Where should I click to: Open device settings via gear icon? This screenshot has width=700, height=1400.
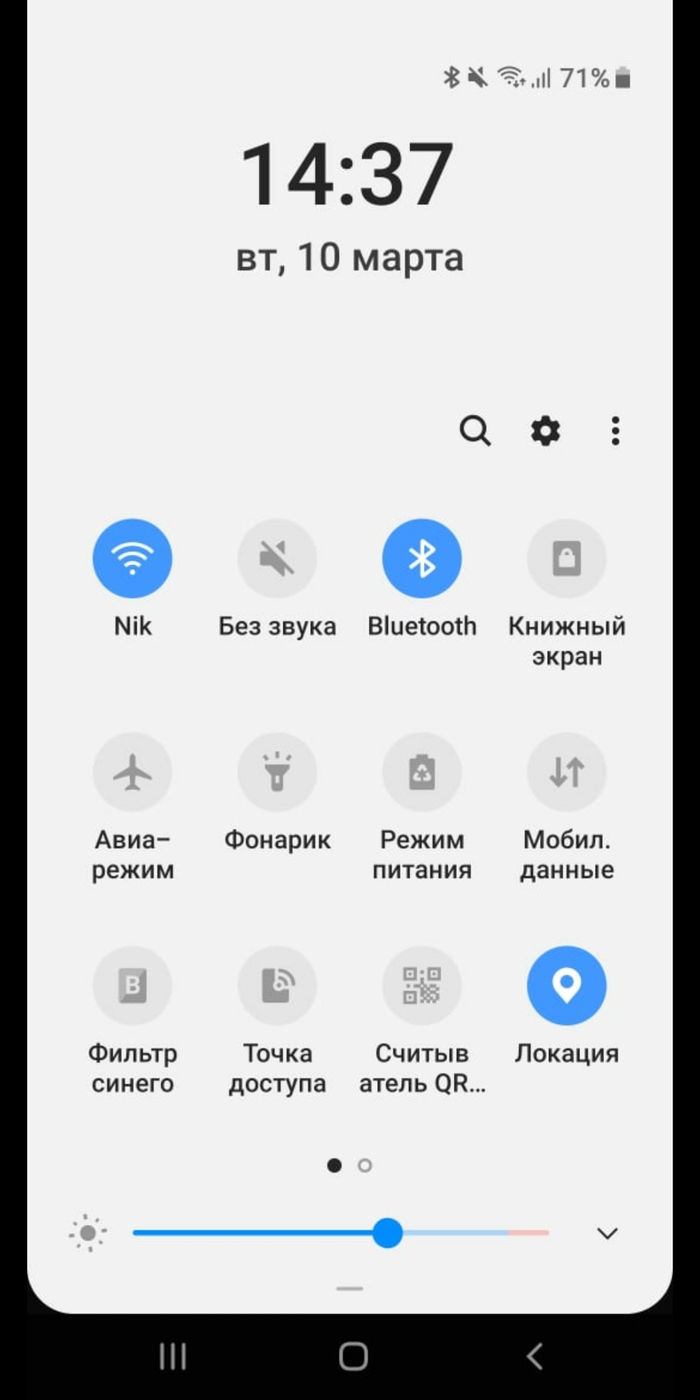point(545,431)
